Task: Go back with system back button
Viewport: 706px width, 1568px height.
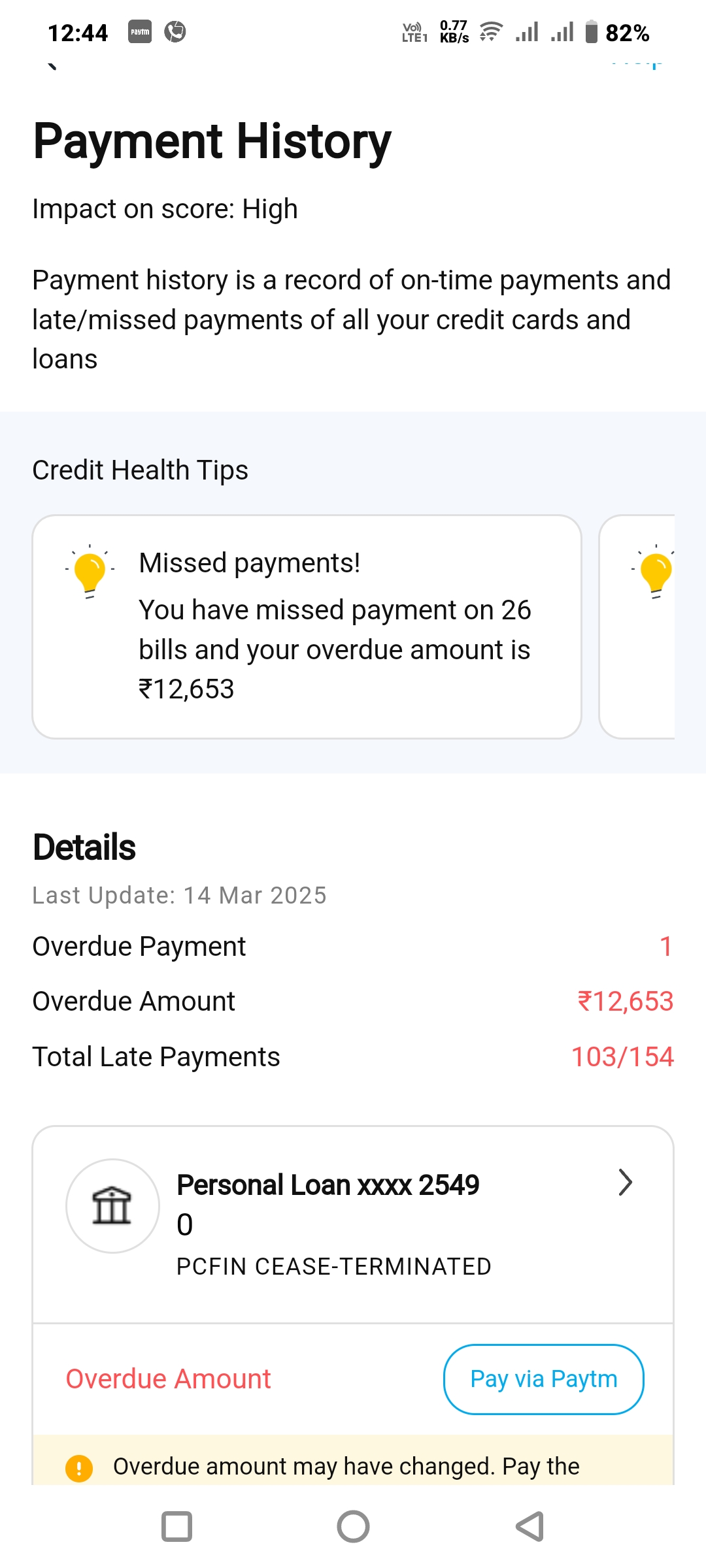Action: point(529,1527)
